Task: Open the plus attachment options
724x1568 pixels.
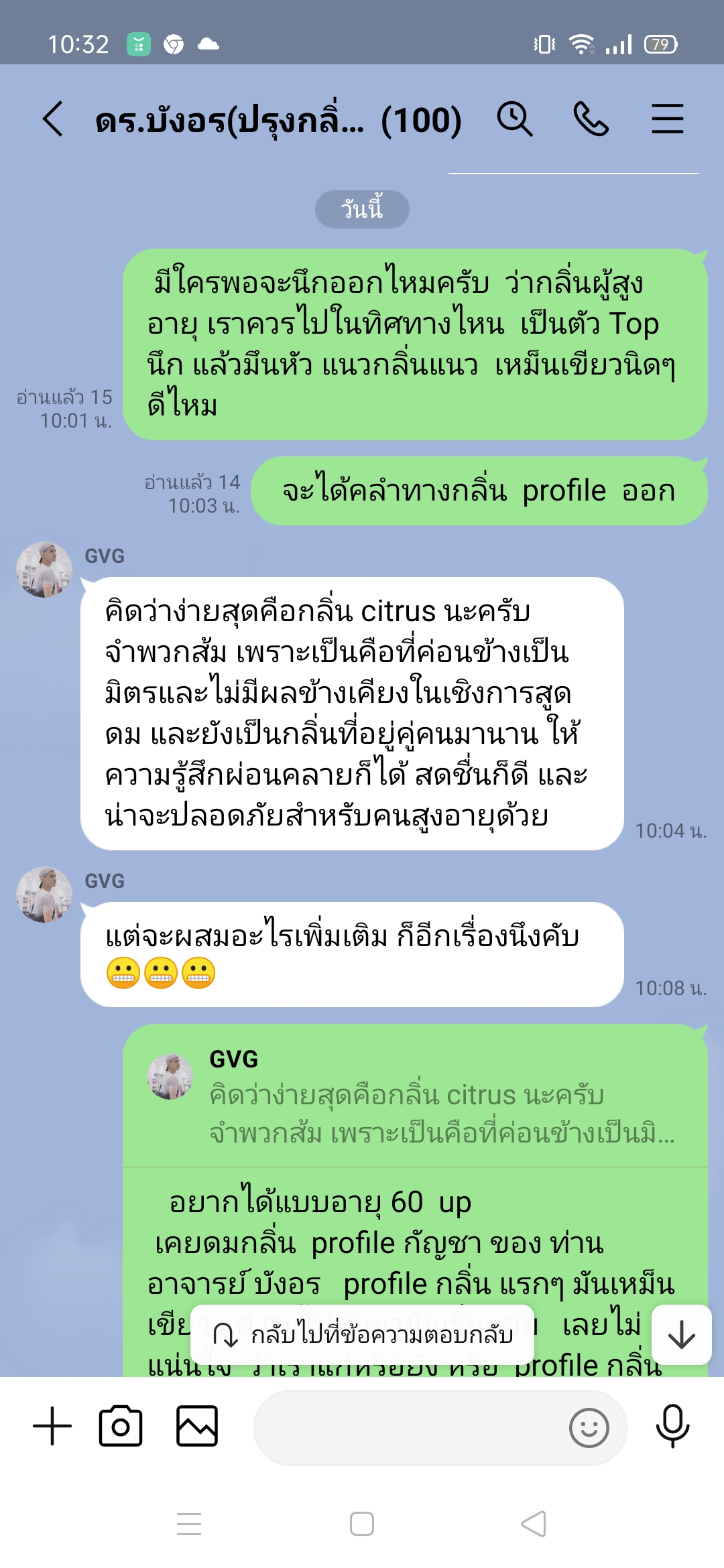Action: click(52, 1426)
